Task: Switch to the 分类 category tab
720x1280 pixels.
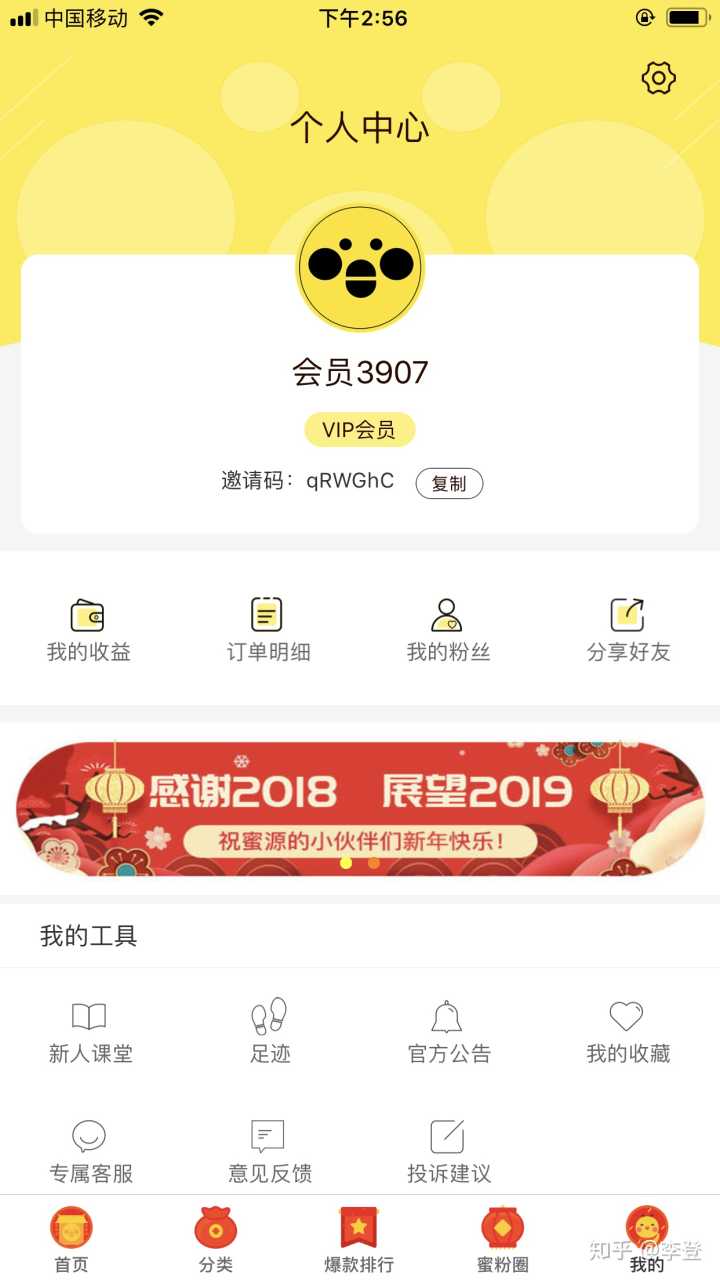Action: (x=215, y=1240)
